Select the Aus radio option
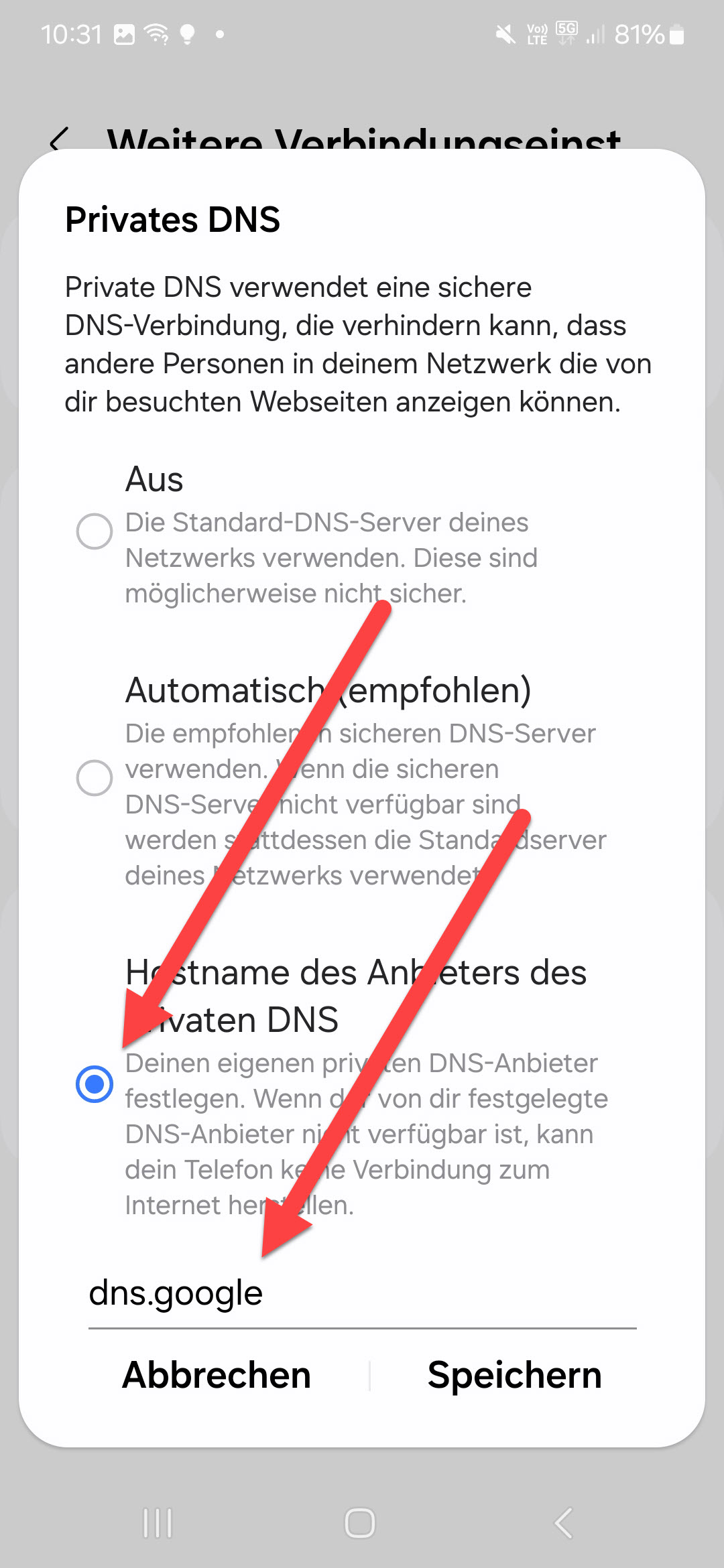Screen dimensions: 724x1568 tap(95, 531)
